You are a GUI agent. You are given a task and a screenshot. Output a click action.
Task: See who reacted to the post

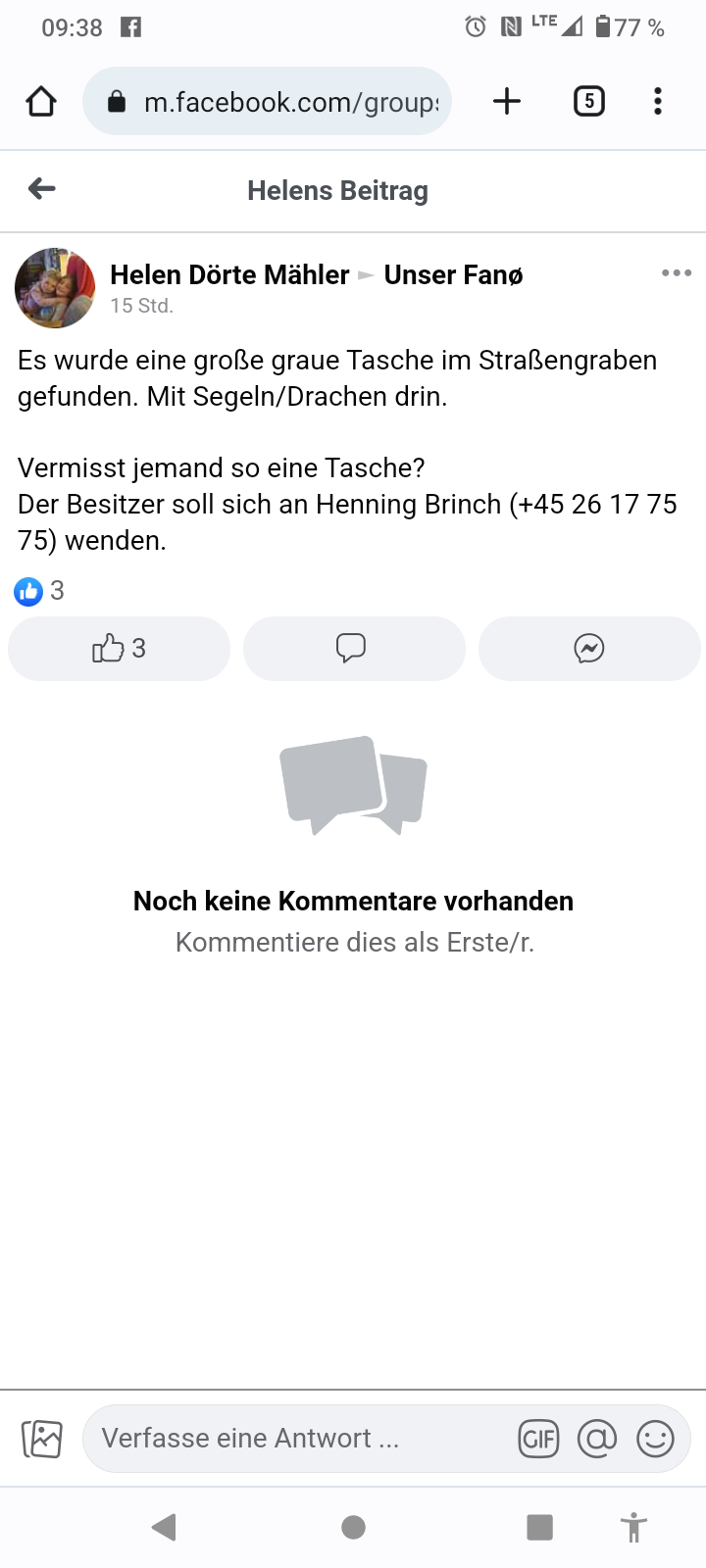coord(39,591)
